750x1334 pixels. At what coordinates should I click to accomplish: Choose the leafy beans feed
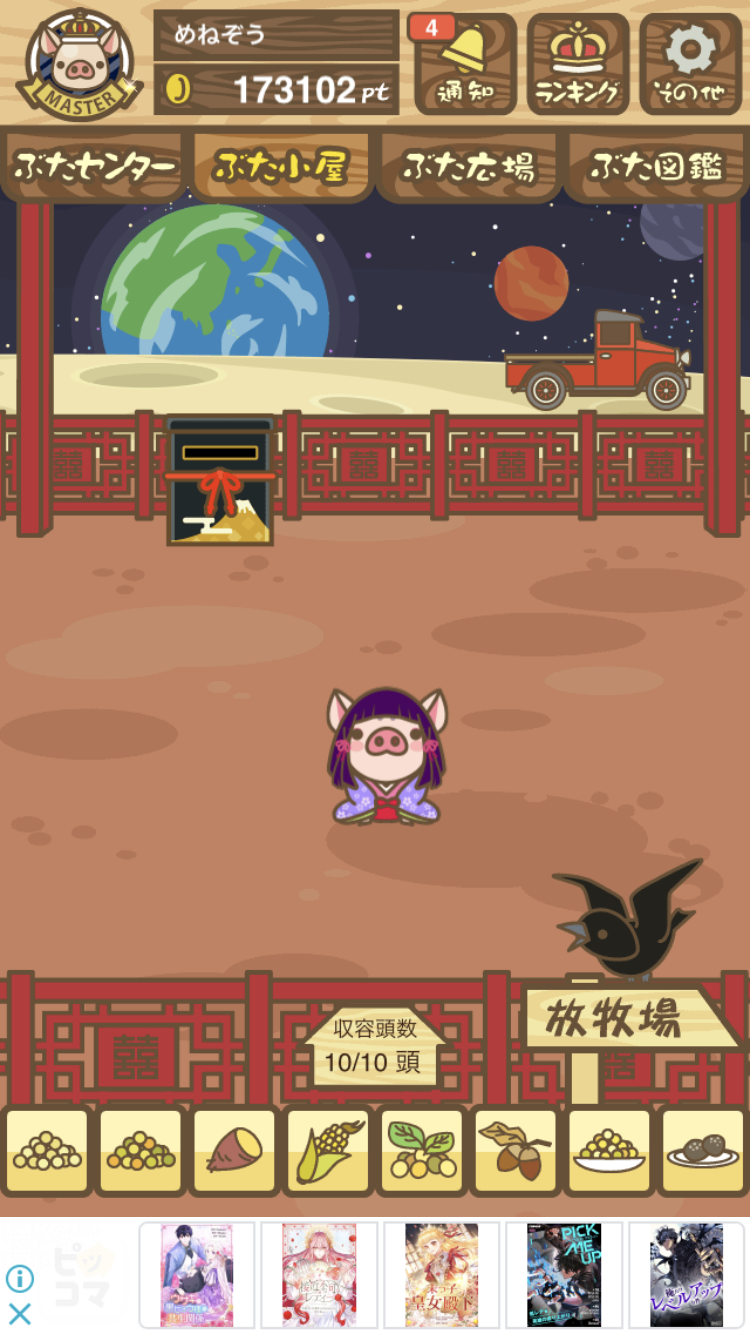421,1151
